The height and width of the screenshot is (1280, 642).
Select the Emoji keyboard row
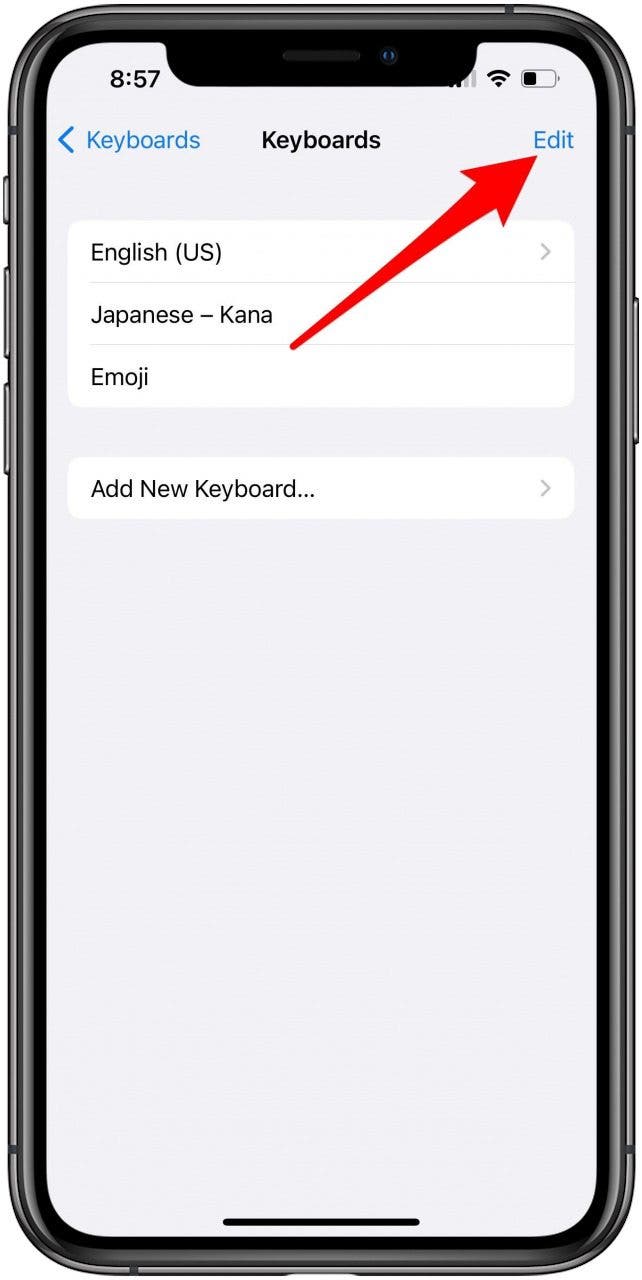click(321, 376)
